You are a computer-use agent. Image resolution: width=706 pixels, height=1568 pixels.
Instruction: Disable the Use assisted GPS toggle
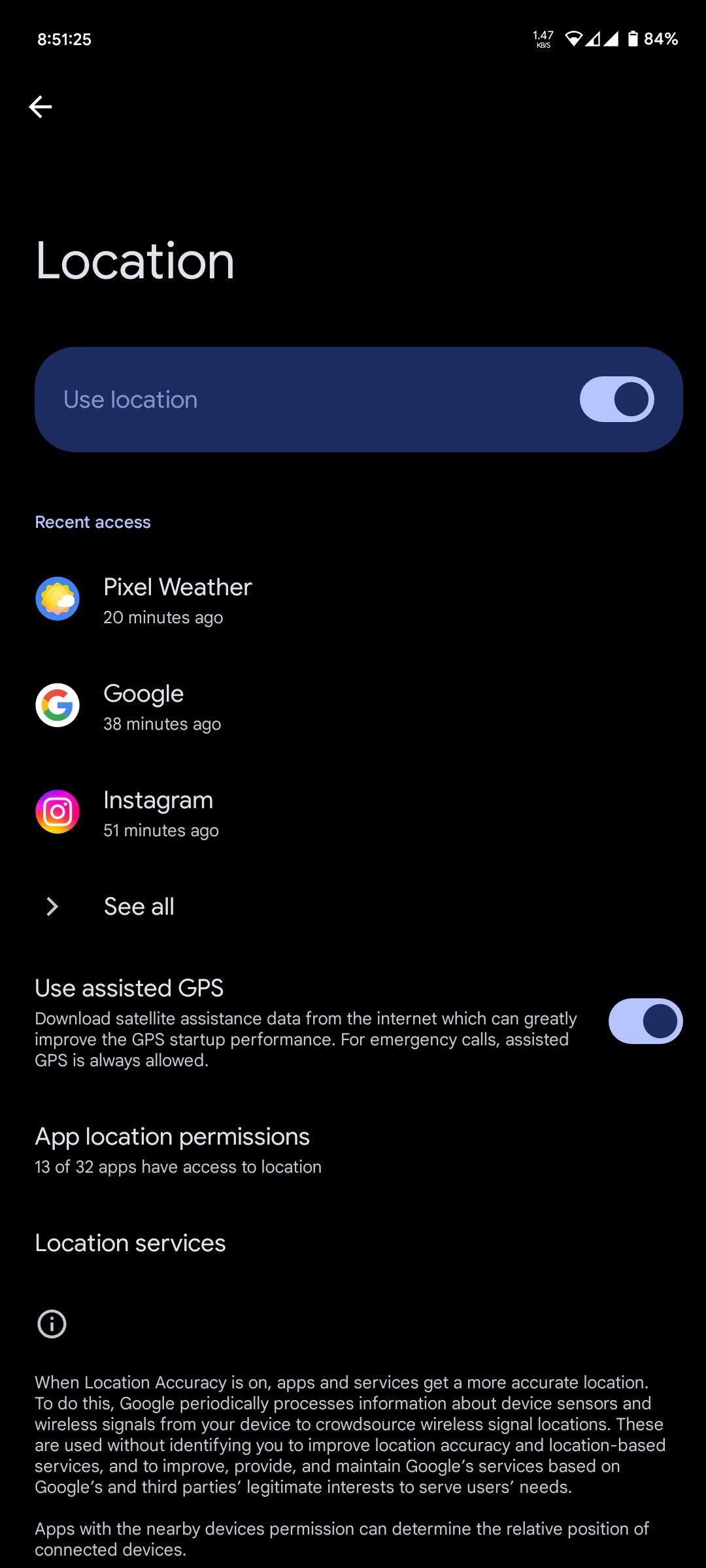click(645, 1021)
